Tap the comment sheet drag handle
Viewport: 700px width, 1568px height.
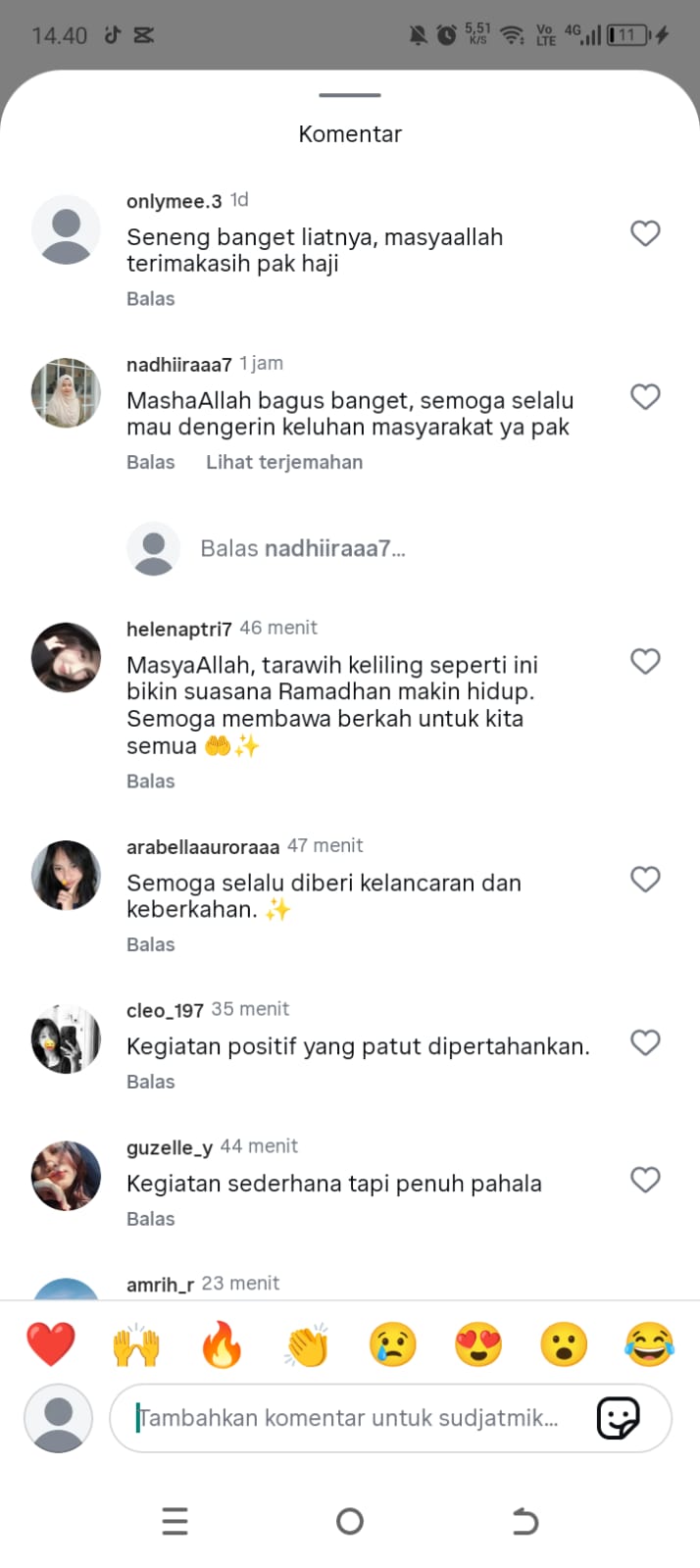(350, 95)
